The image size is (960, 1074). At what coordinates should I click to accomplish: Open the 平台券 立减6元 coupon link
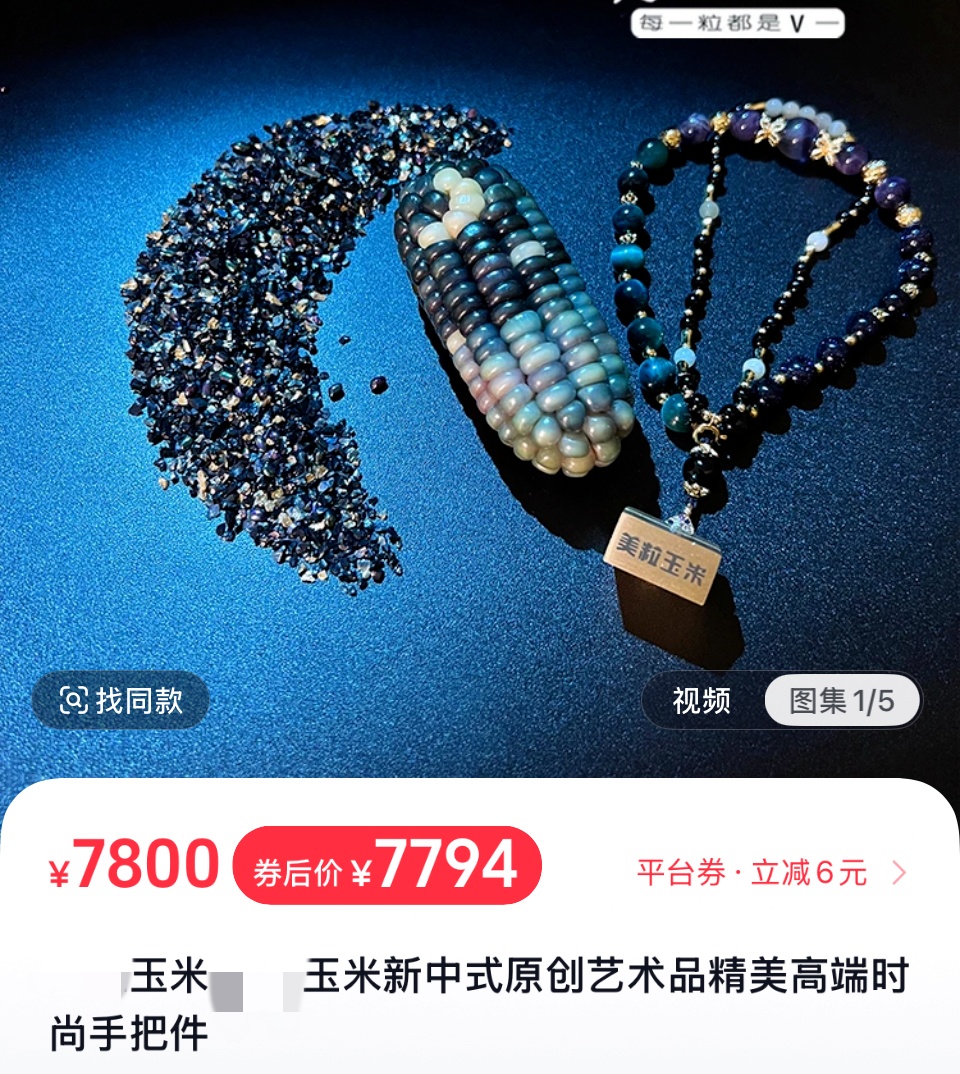click(772, 873)
